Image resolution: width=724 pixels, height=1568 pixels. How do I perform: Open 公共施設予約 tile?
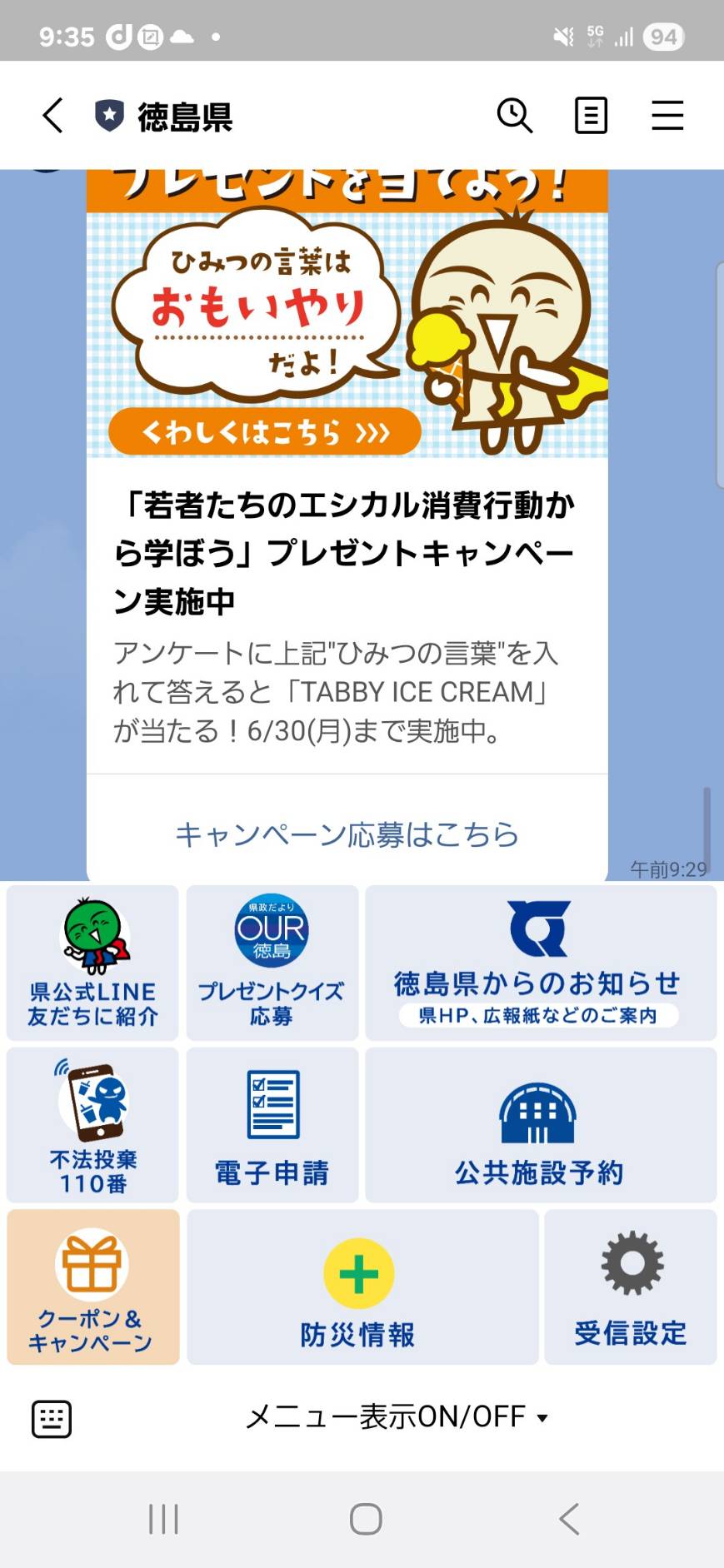click(x=540, y=1125)
